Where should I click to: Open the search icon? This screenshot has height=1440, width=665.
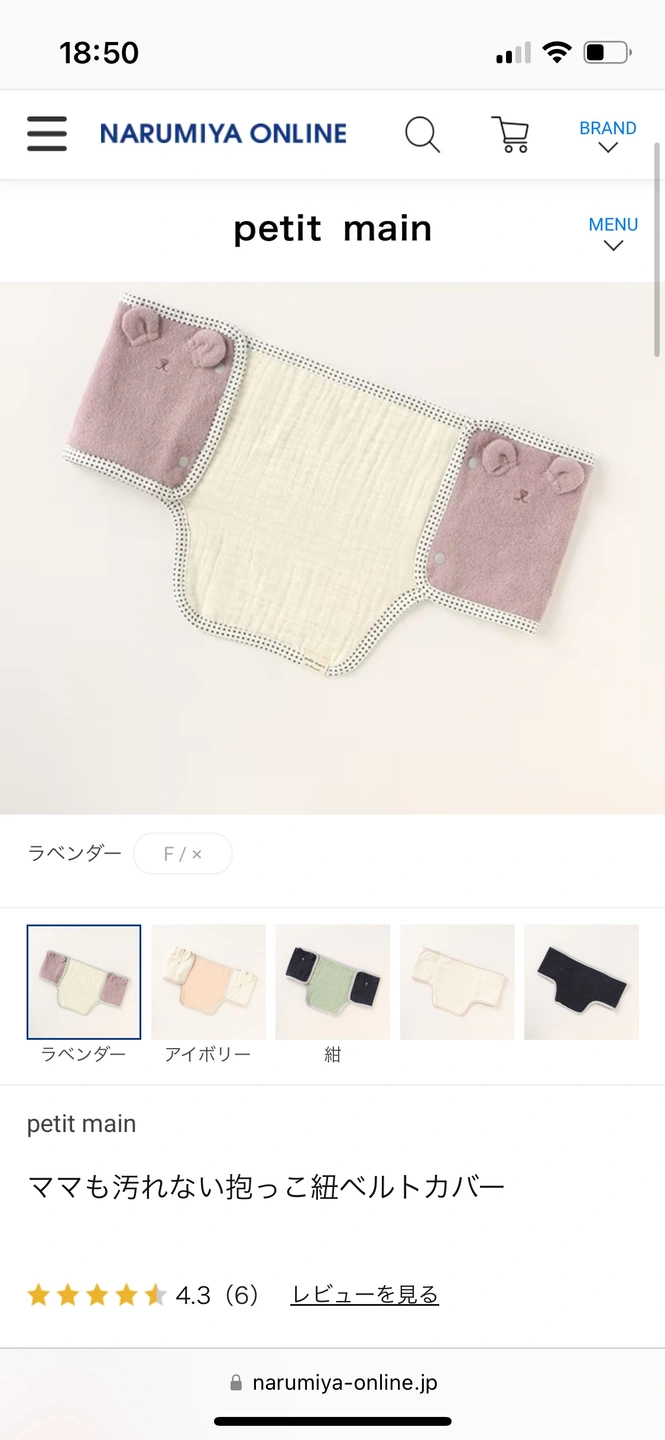coord(422,134)
